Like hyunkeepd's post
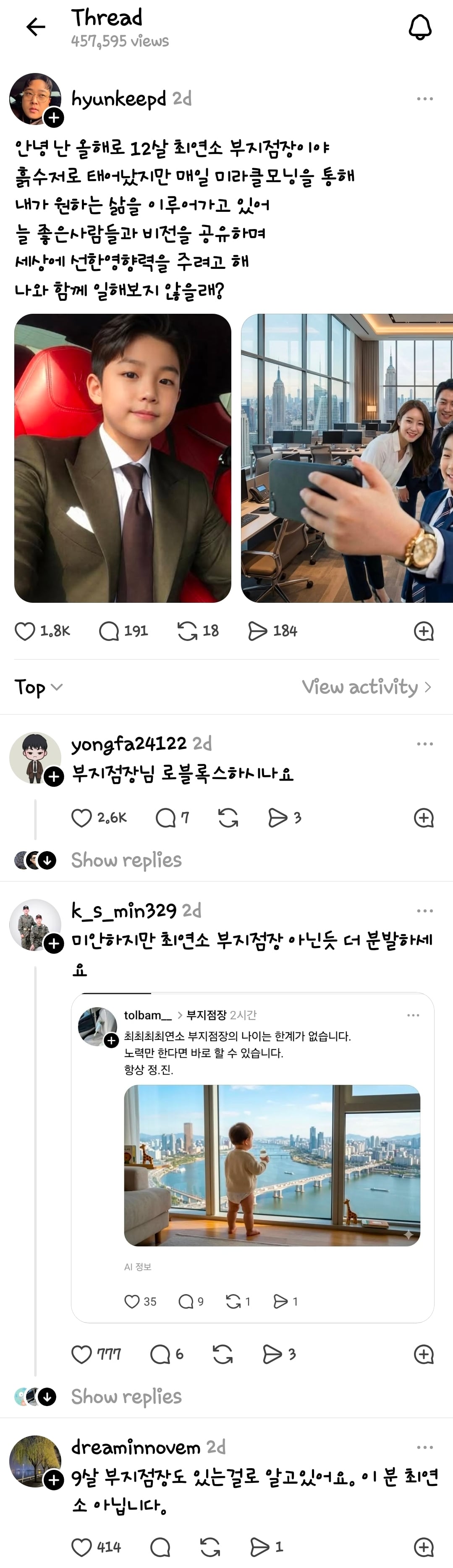The width and height of the screenshot is (453, 1568). (x=25, y=631)
